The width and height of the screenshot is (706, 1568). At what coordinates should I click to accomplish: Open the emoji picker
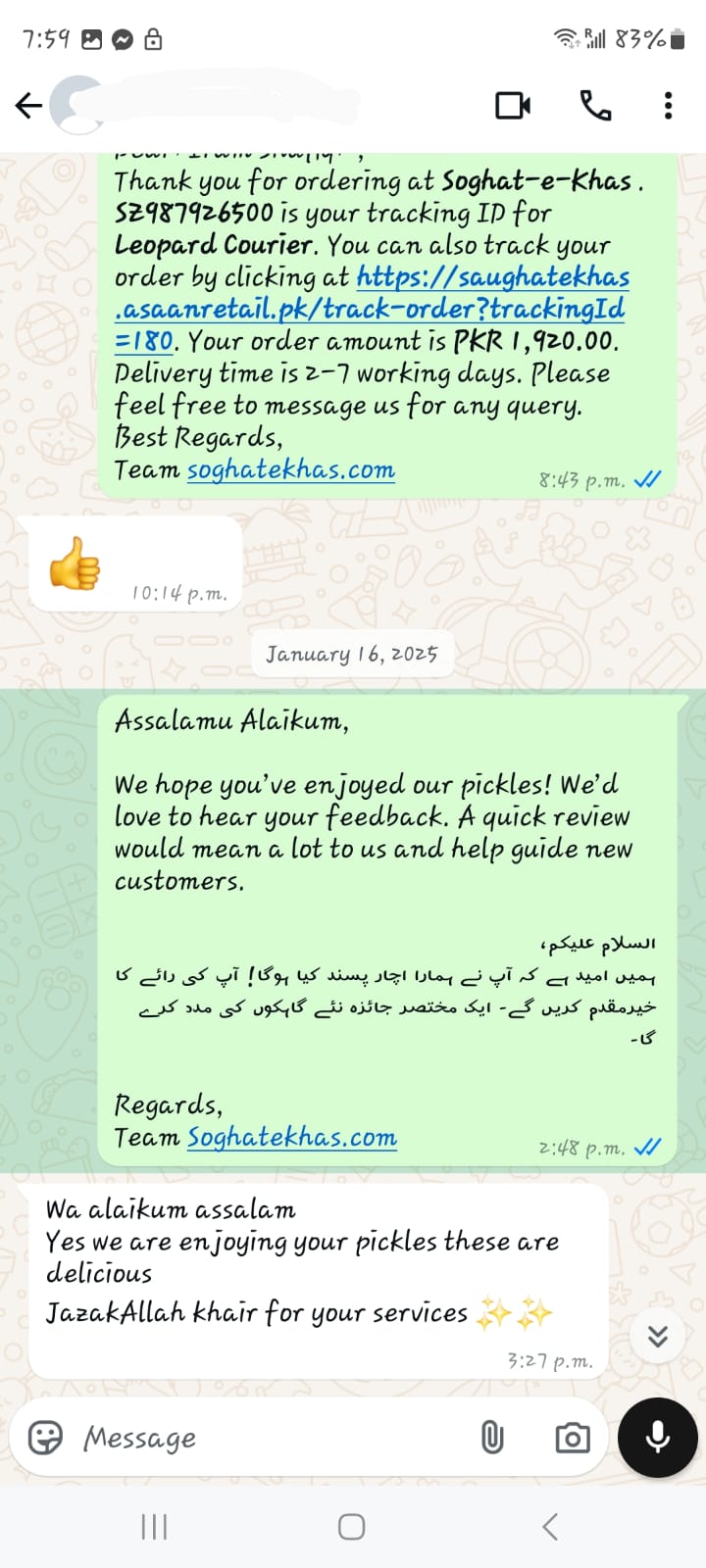point(45,1438)
